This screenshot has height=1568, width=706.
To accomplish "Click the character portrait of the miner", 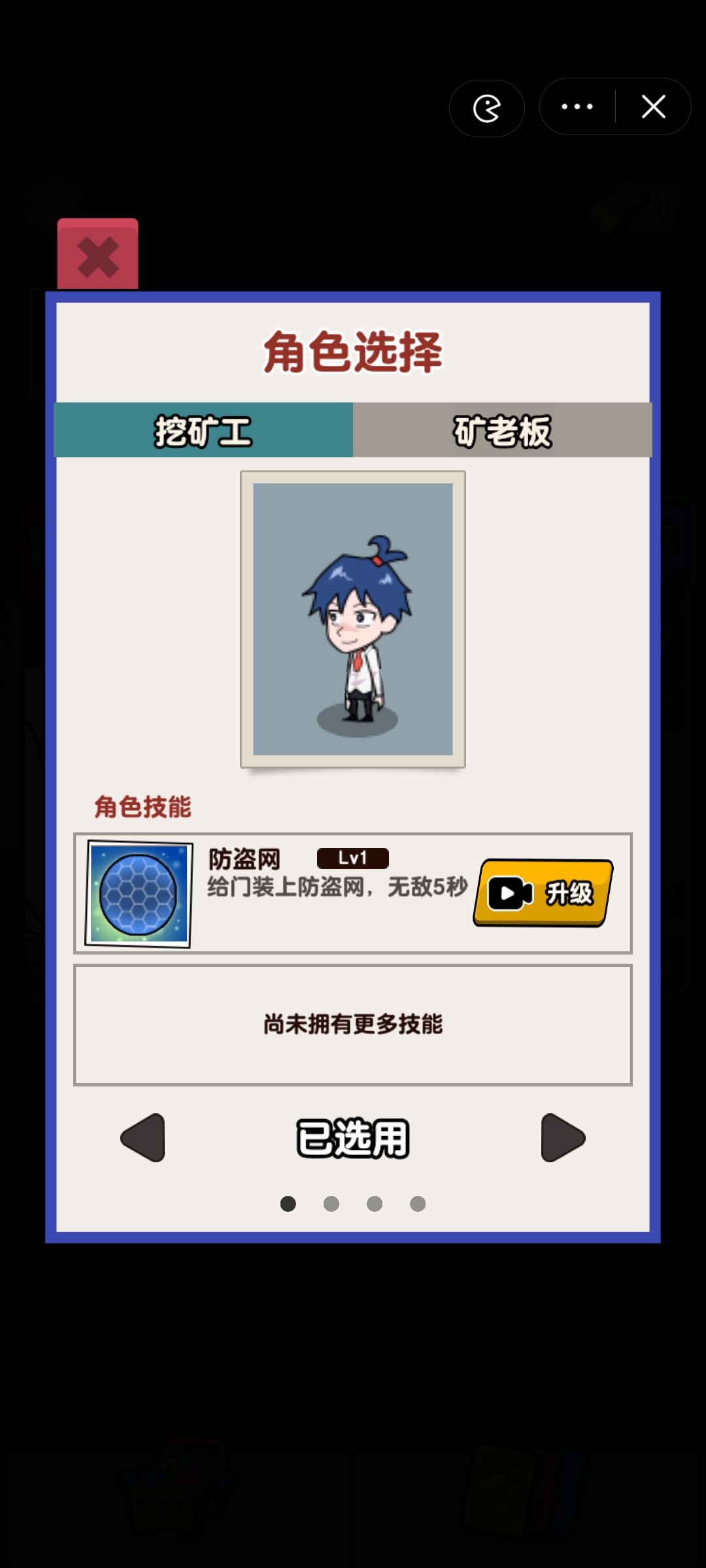I will click(352, 619).
